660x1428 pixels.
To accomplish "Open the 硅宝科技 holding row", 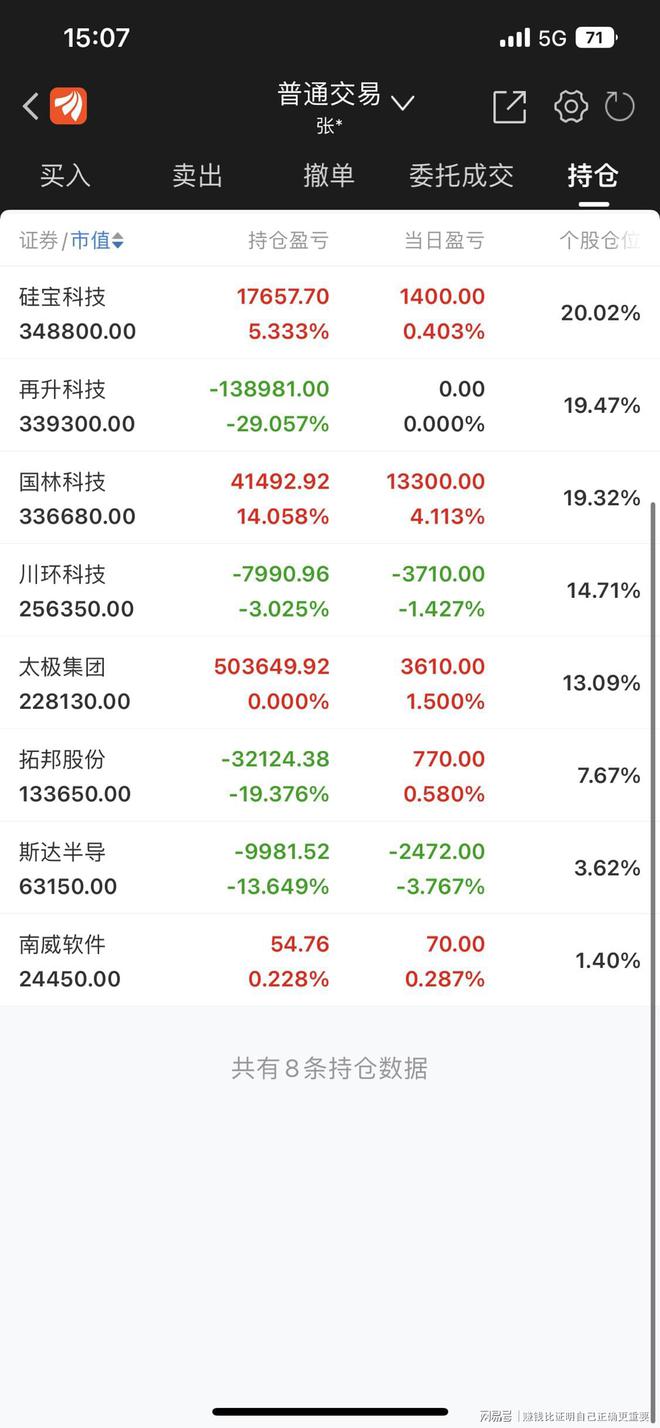I will 330,313.
